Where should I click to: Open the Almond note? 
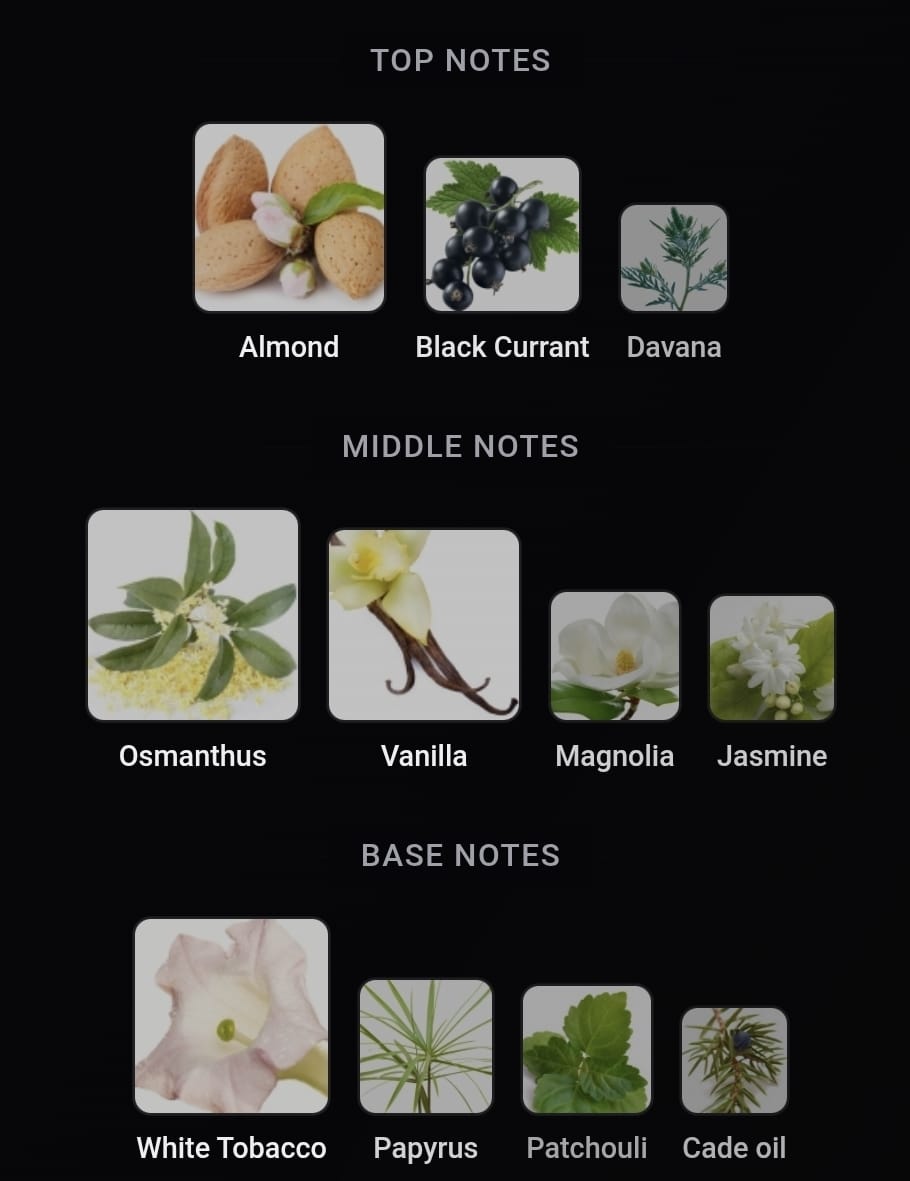tap(289, 218)
